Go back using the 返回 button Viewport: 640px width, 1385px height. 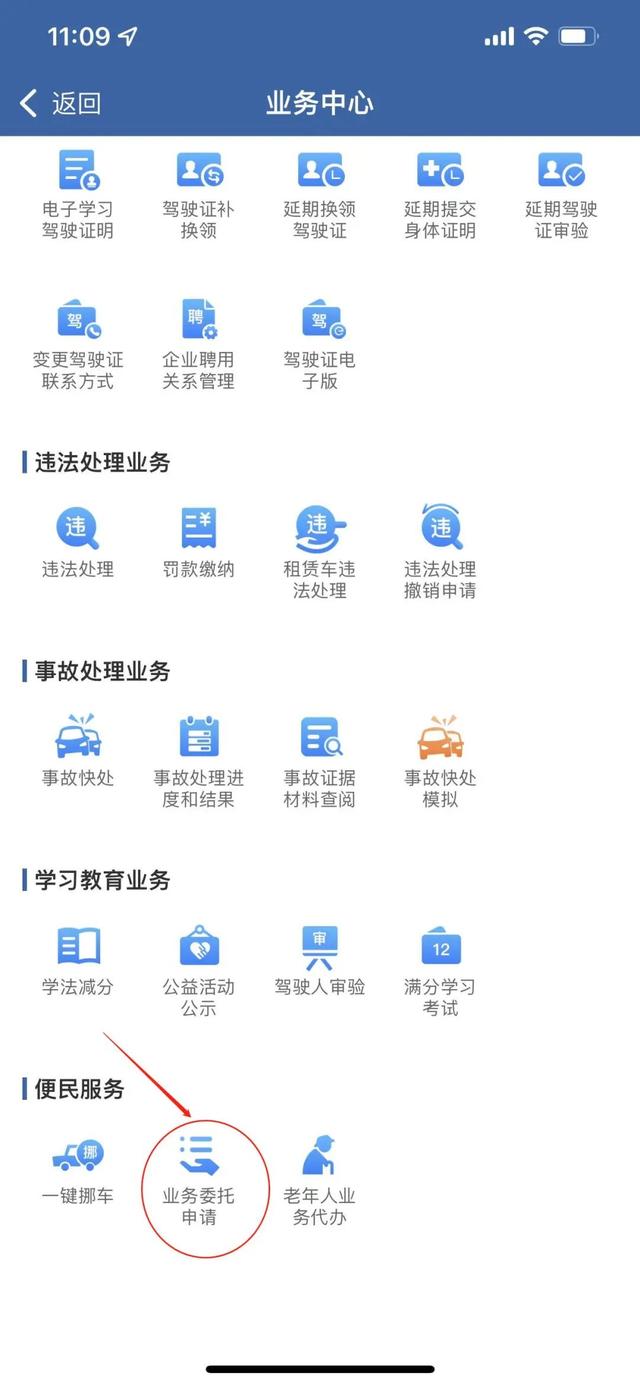pos(60,103)
